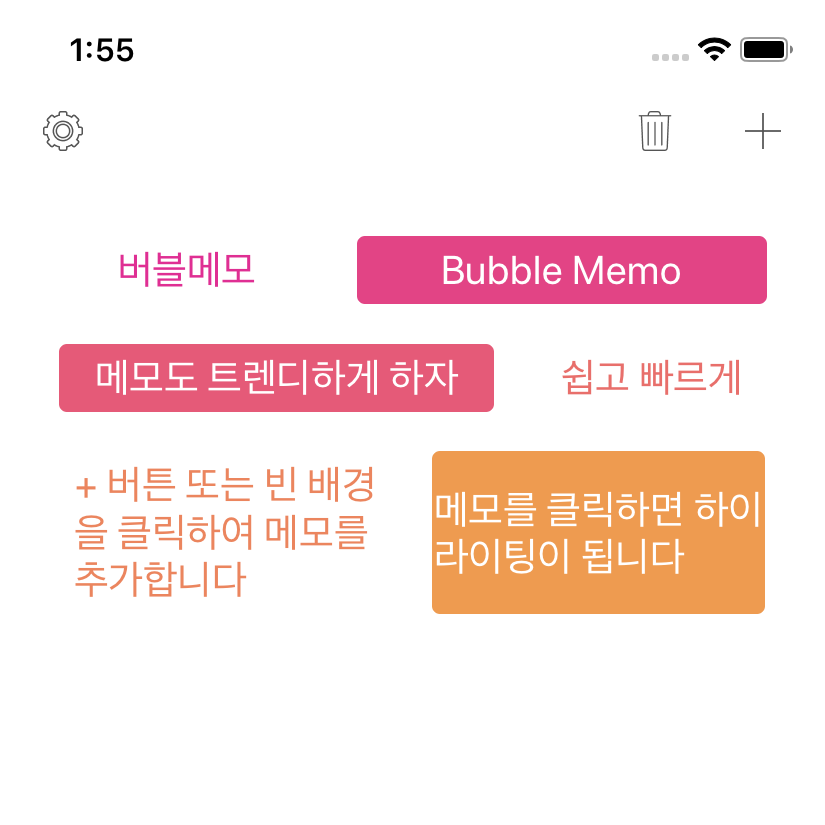The image size is (825, 825).
Task: Tap the memo starting with + 버튼 또는
Action: click(224, 532)
